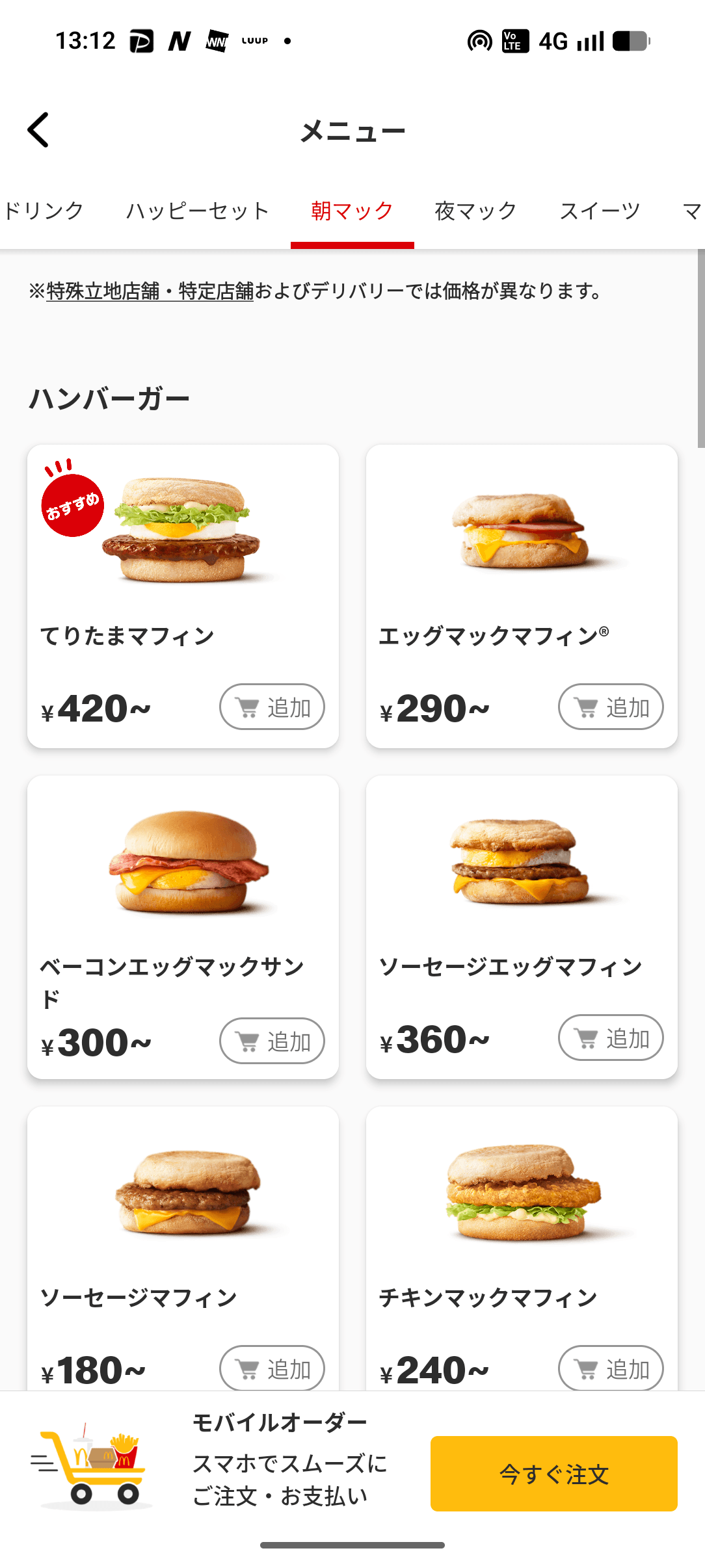Tap the 今すぐ注文 mobile order button
The height and width of the screenshot is (1568, 705).
point(553,1474)
